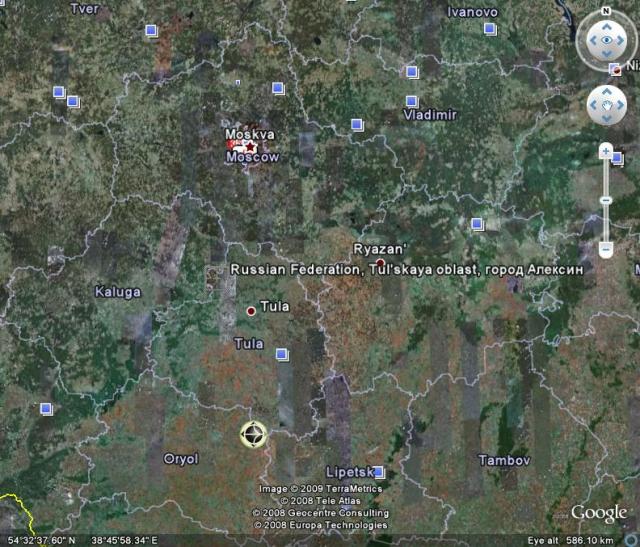Tap the hand pan control

(606, 103)
